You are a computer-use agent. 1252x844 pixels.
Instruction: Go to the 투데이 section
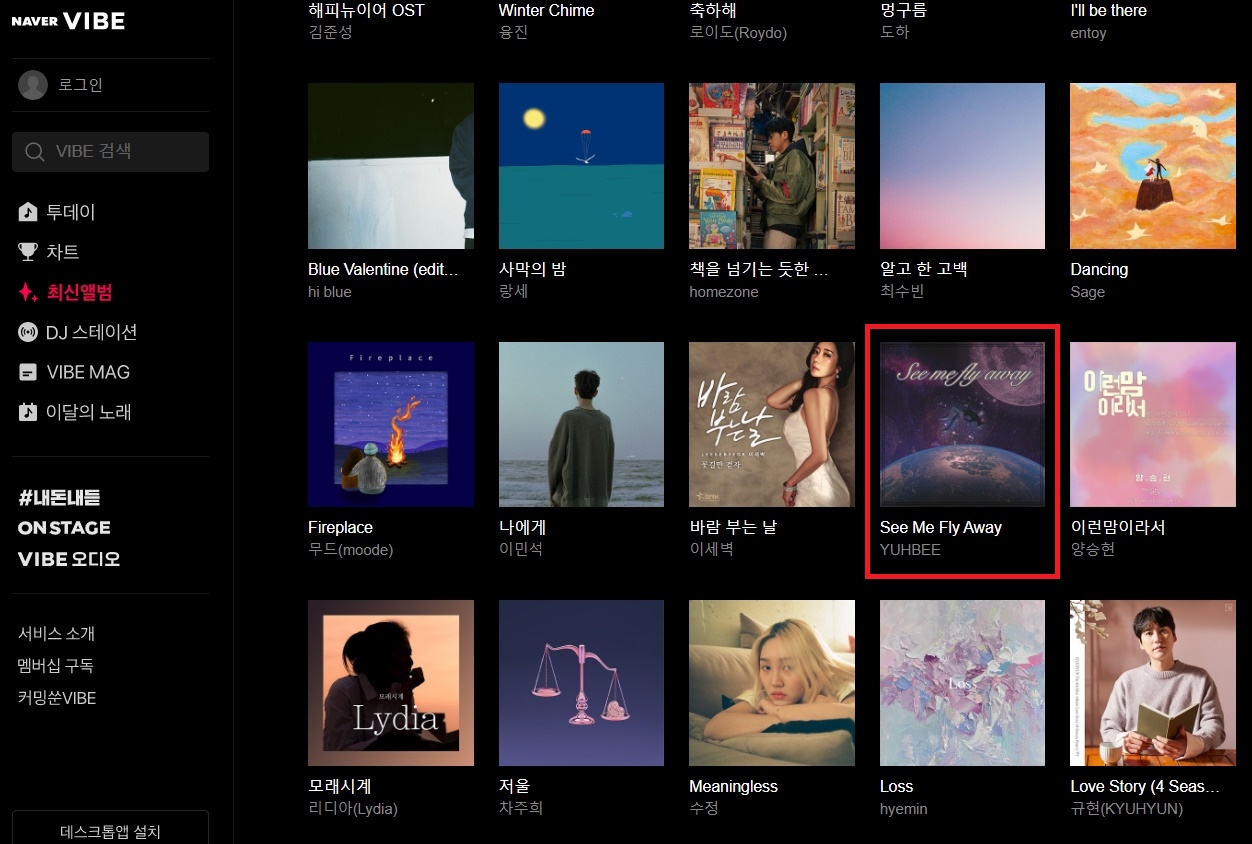[70, 212]
